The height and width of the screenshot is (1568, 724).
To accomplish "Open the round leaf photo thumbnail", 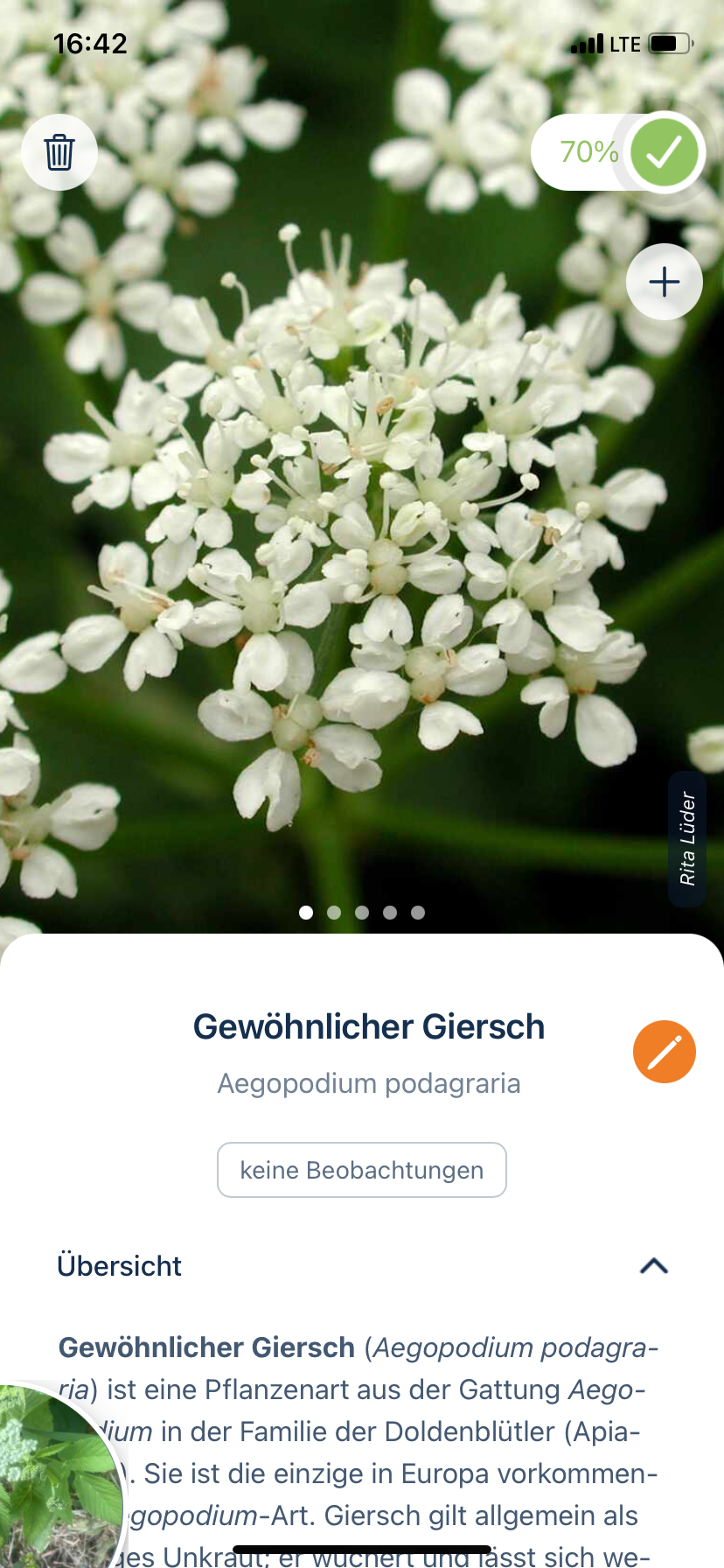I will pyautogui.click(x=52, y=1479).
